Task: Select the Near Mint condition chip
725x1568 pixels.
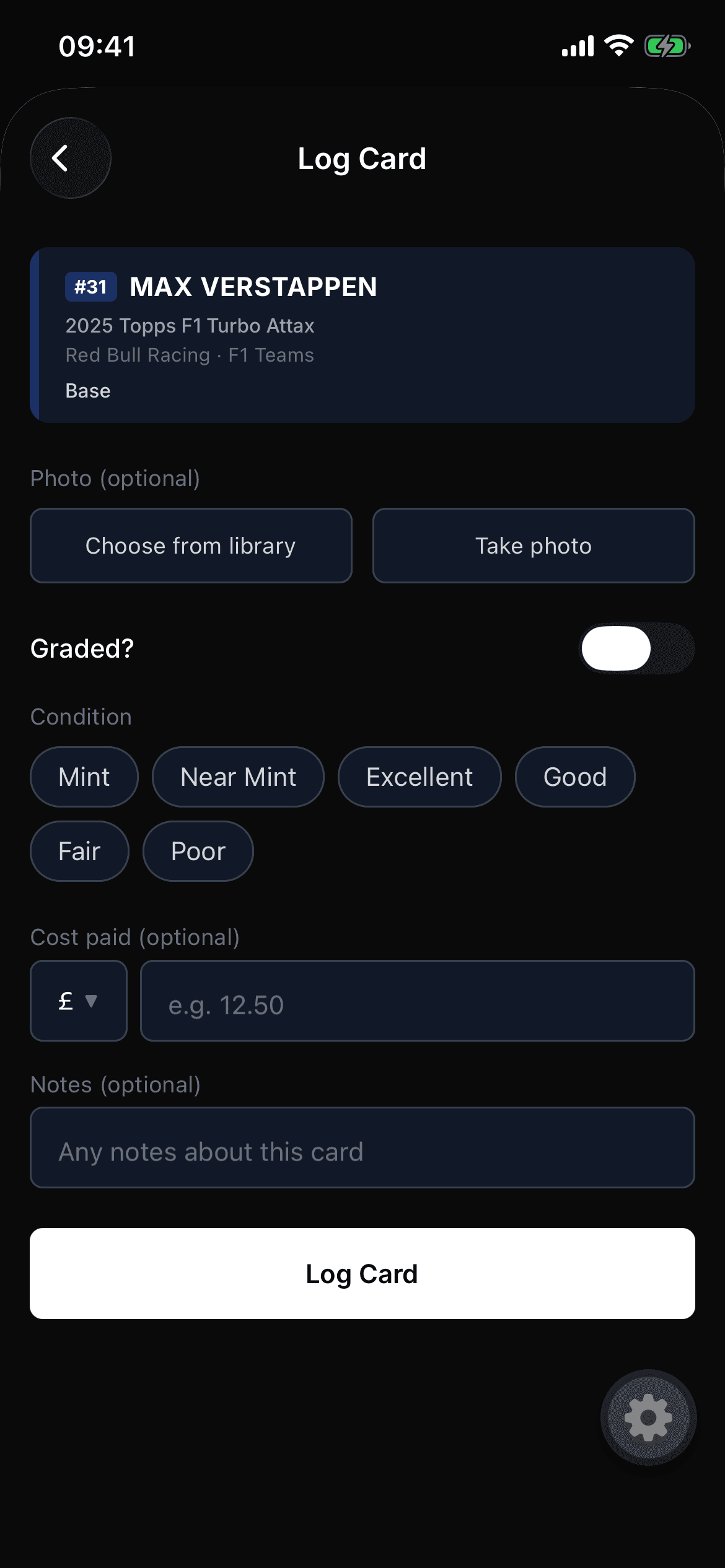Action: [238, 777]
